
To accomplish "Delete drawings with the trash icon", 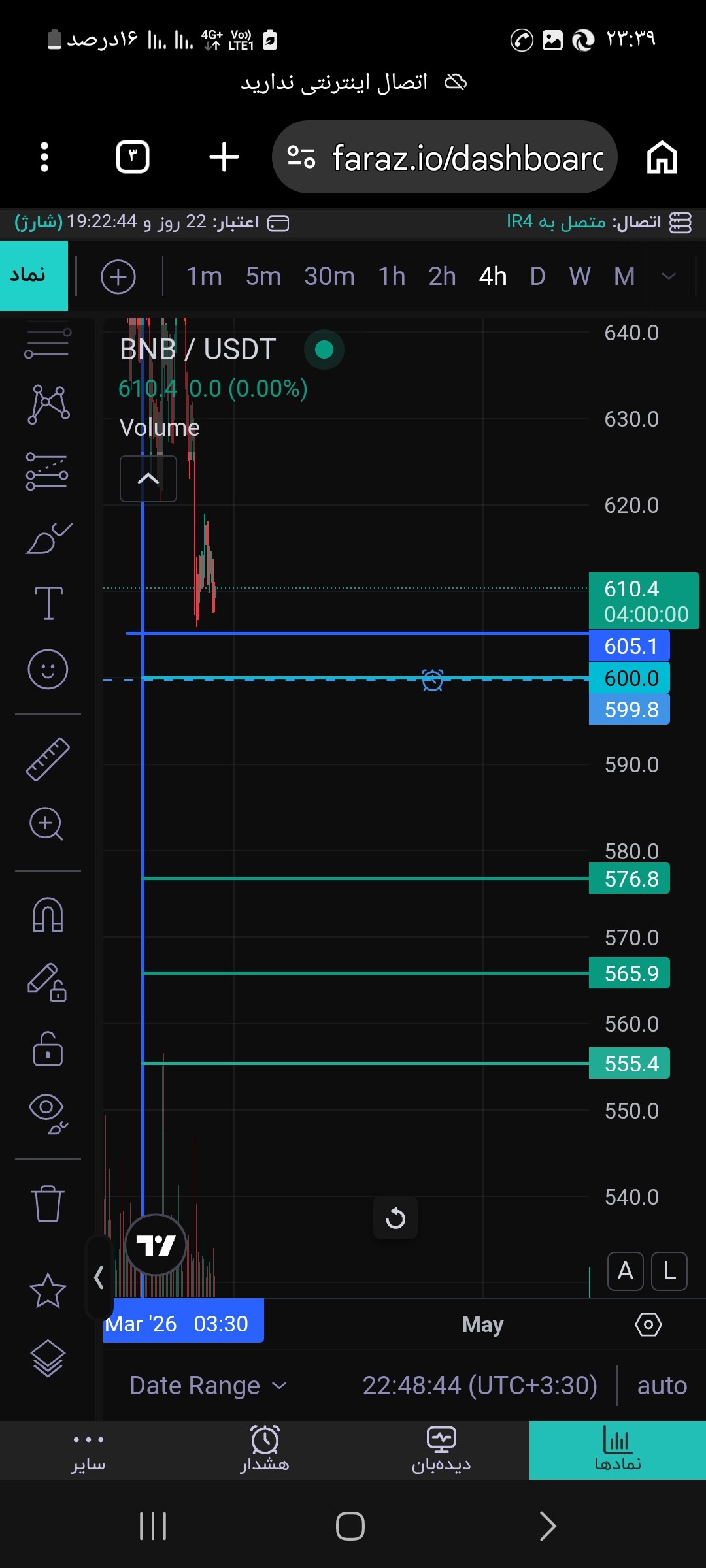I will click(48, 1203).
